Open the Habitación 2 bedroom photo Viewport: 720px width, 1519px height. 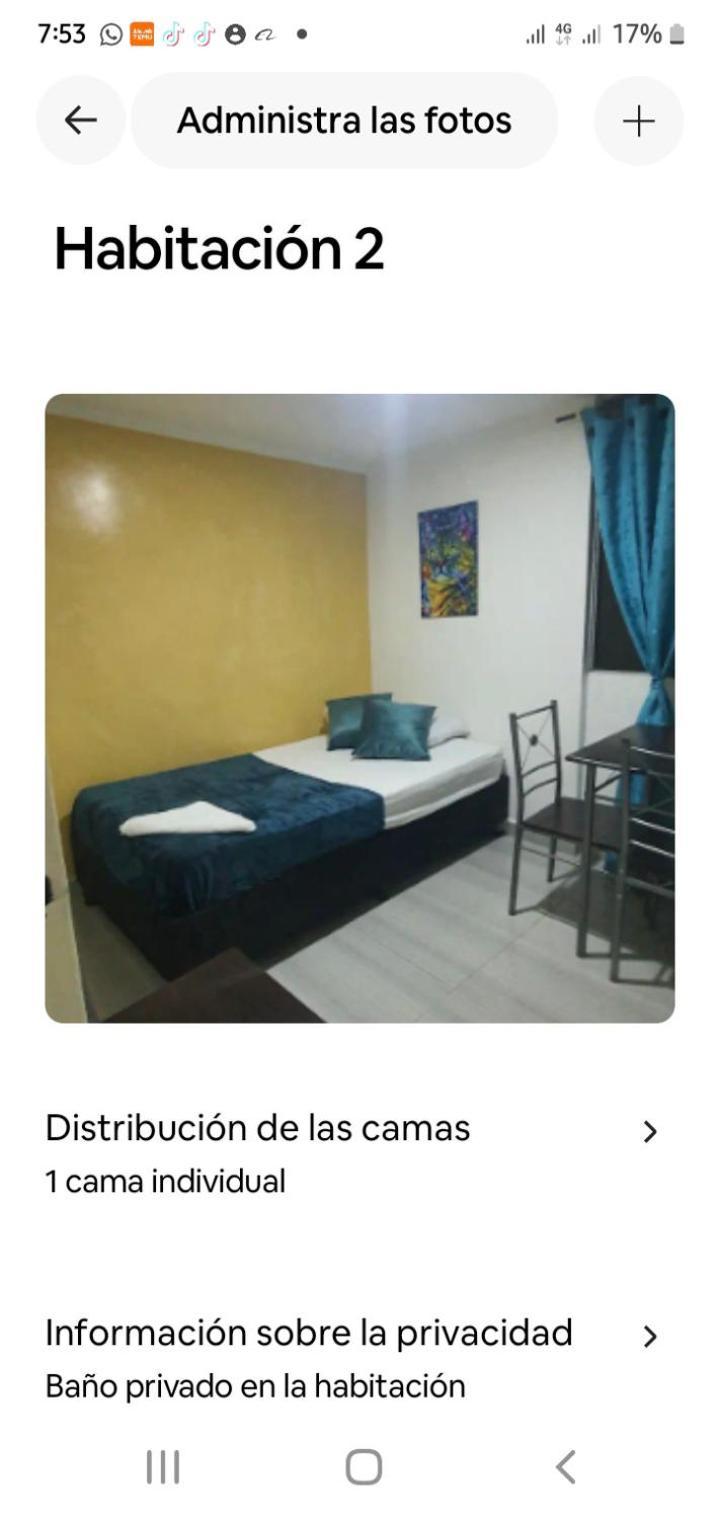point(360,708)
